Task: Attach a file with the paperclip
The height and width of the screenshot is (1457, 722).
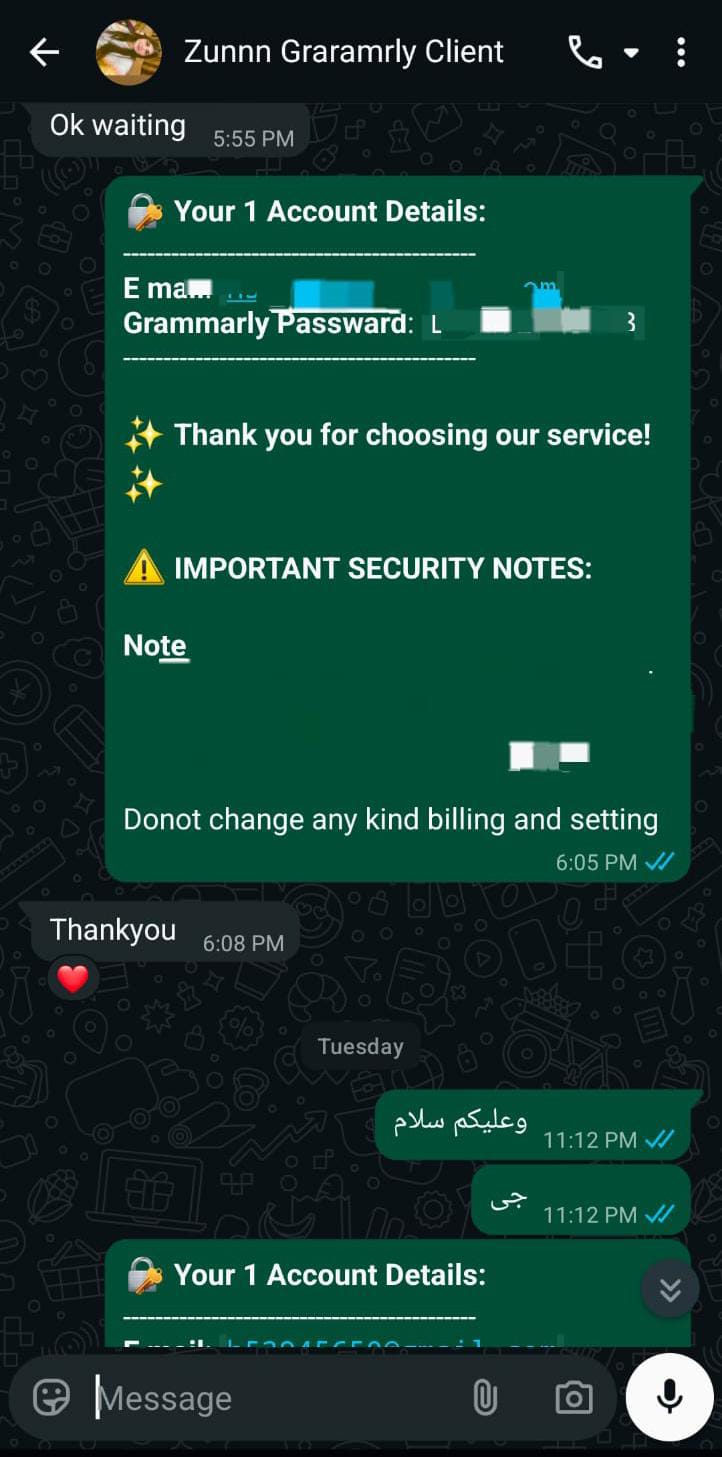Action: (485, 1397)
